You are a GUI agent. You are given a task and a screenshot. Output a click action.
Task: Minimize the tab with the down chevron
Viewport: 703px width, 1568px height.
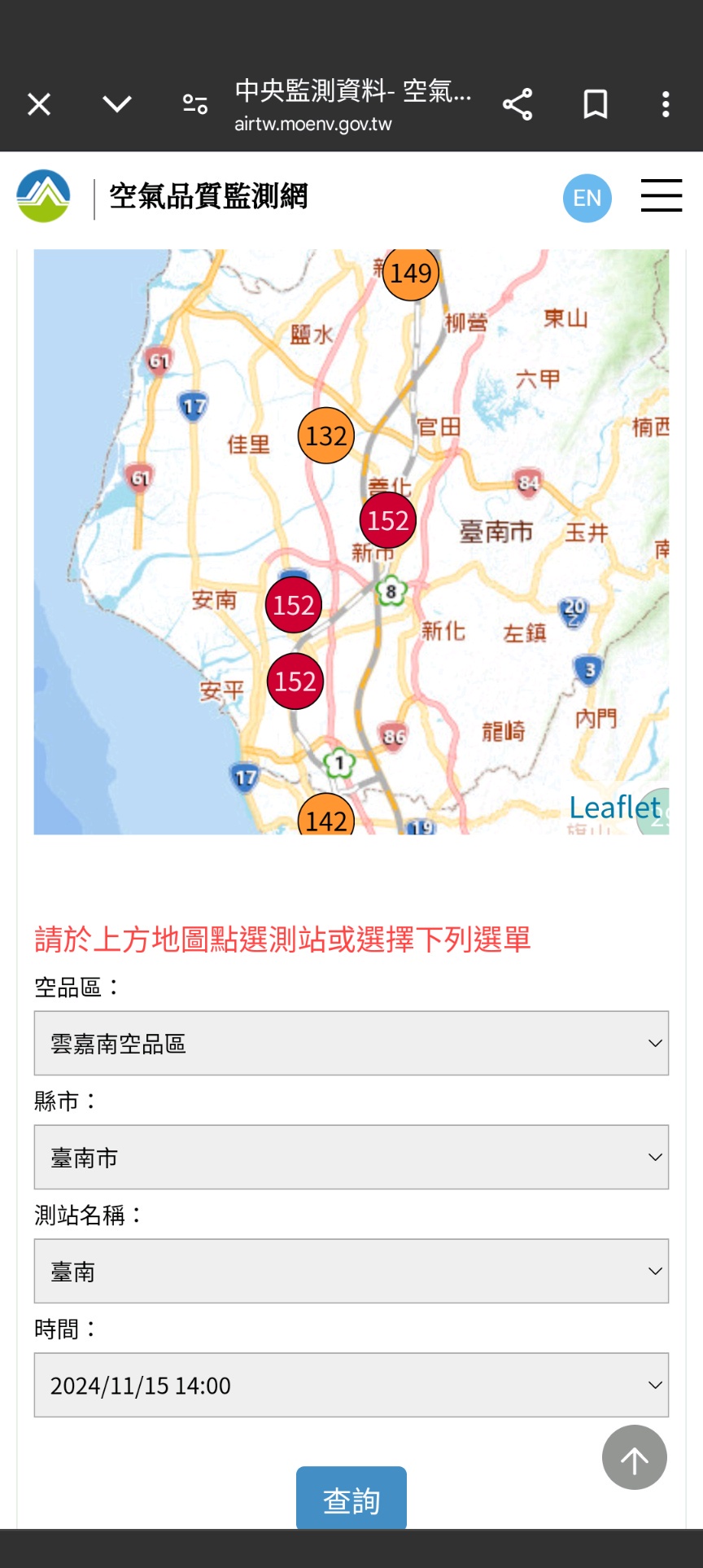117,104
